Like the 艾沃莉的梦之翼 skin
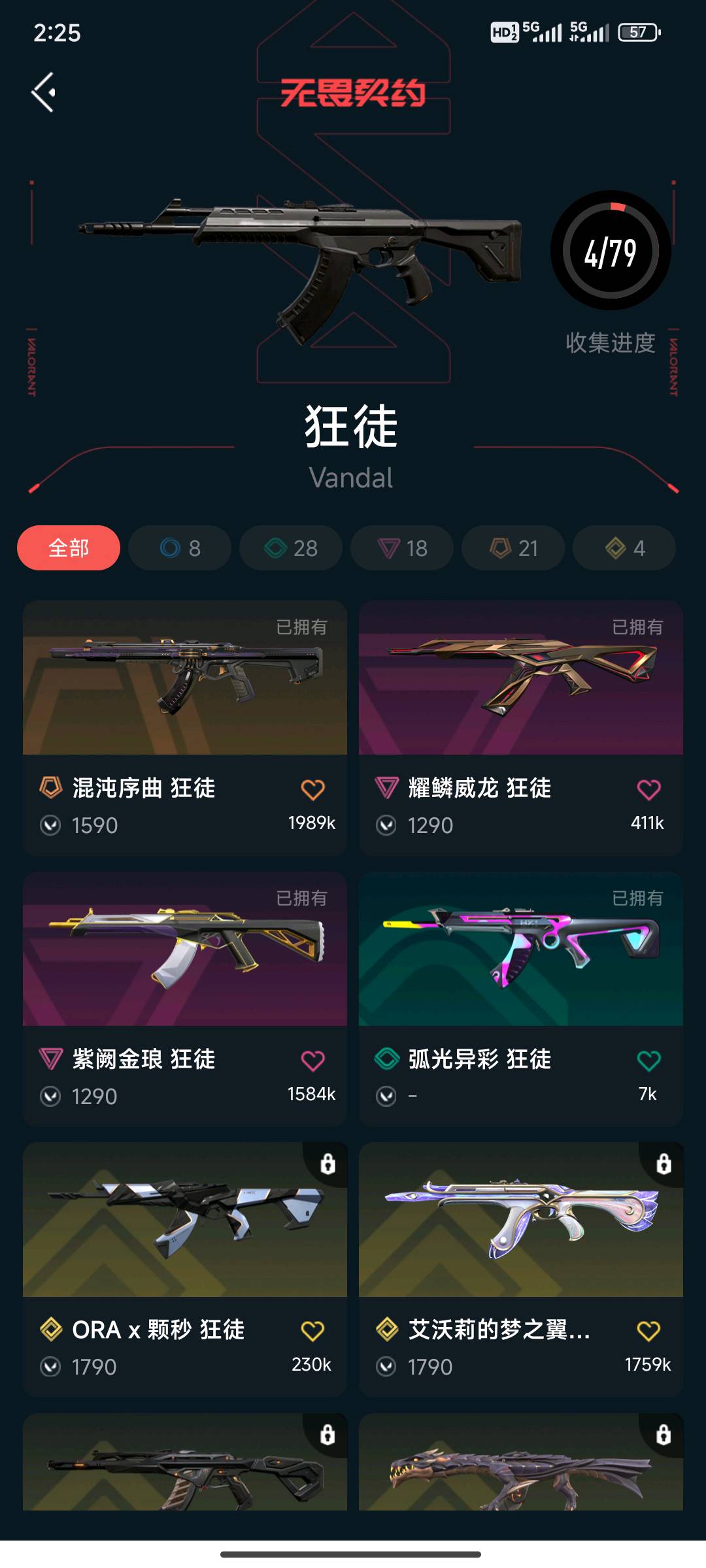 coord(648,1331)
